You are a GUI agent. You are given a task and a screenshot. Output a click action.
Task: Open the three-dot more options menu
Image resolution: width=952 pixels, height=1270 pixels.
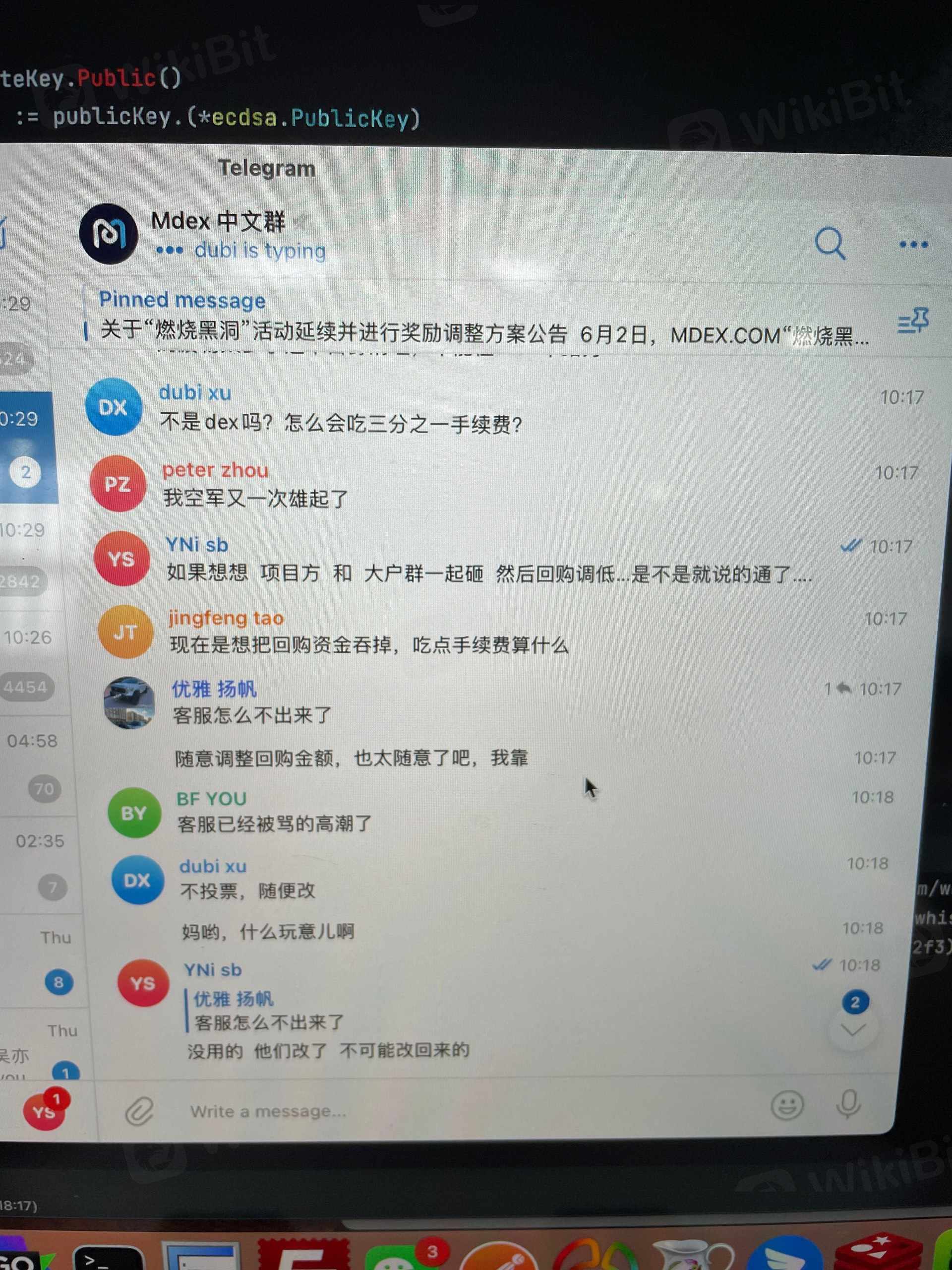[913, 245]
